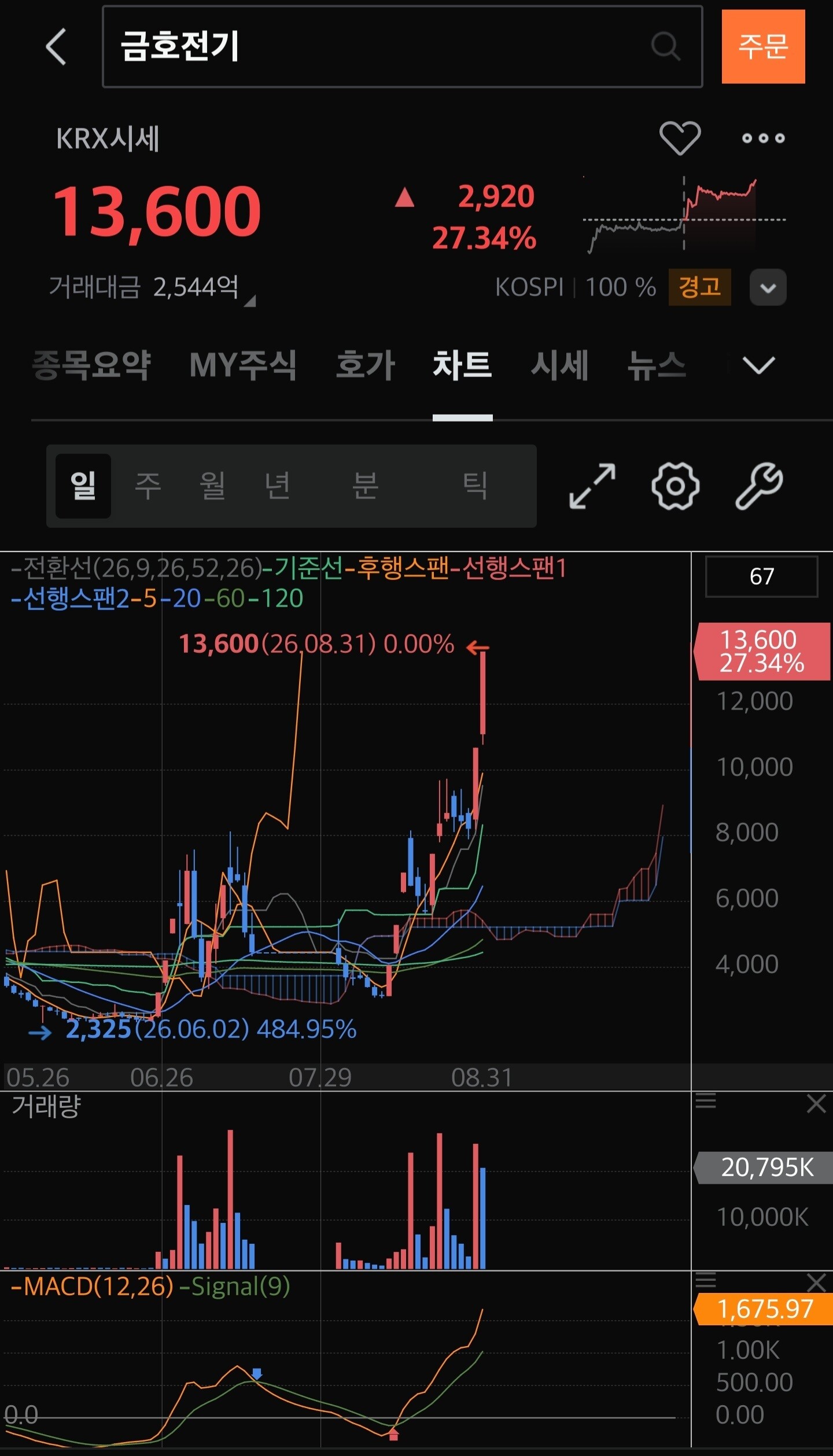Expand the dropdown next to 경고 badge
This screenshot has width=833, height=1456.
point(768,287)
